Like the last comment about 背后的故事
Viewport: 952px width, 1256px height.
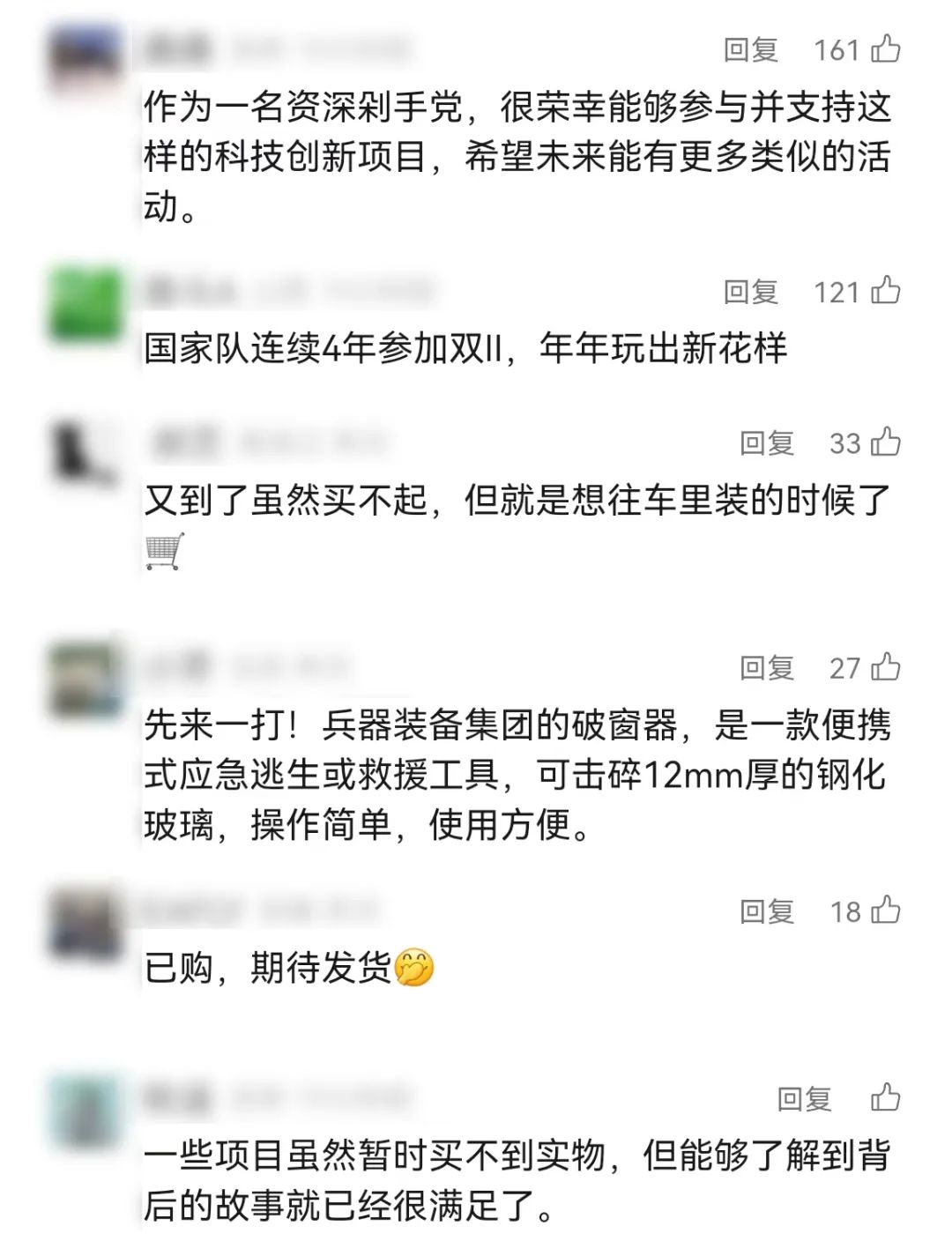tap(885, 1098)
